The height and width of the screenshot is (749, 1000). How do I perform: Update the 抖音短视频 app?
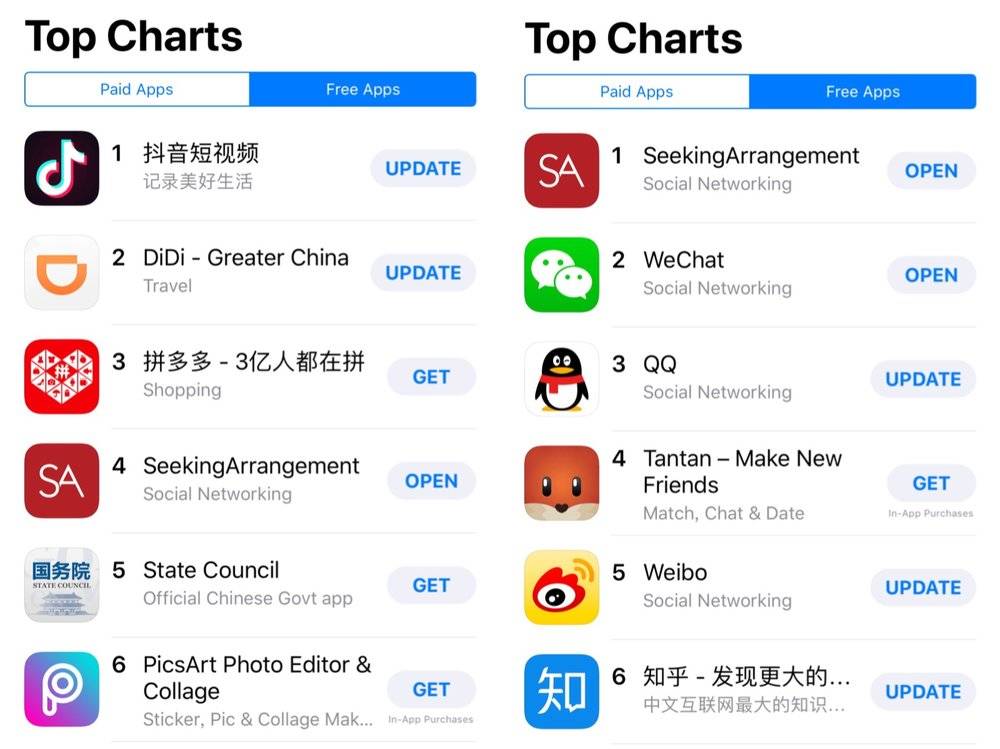[423, 168]
